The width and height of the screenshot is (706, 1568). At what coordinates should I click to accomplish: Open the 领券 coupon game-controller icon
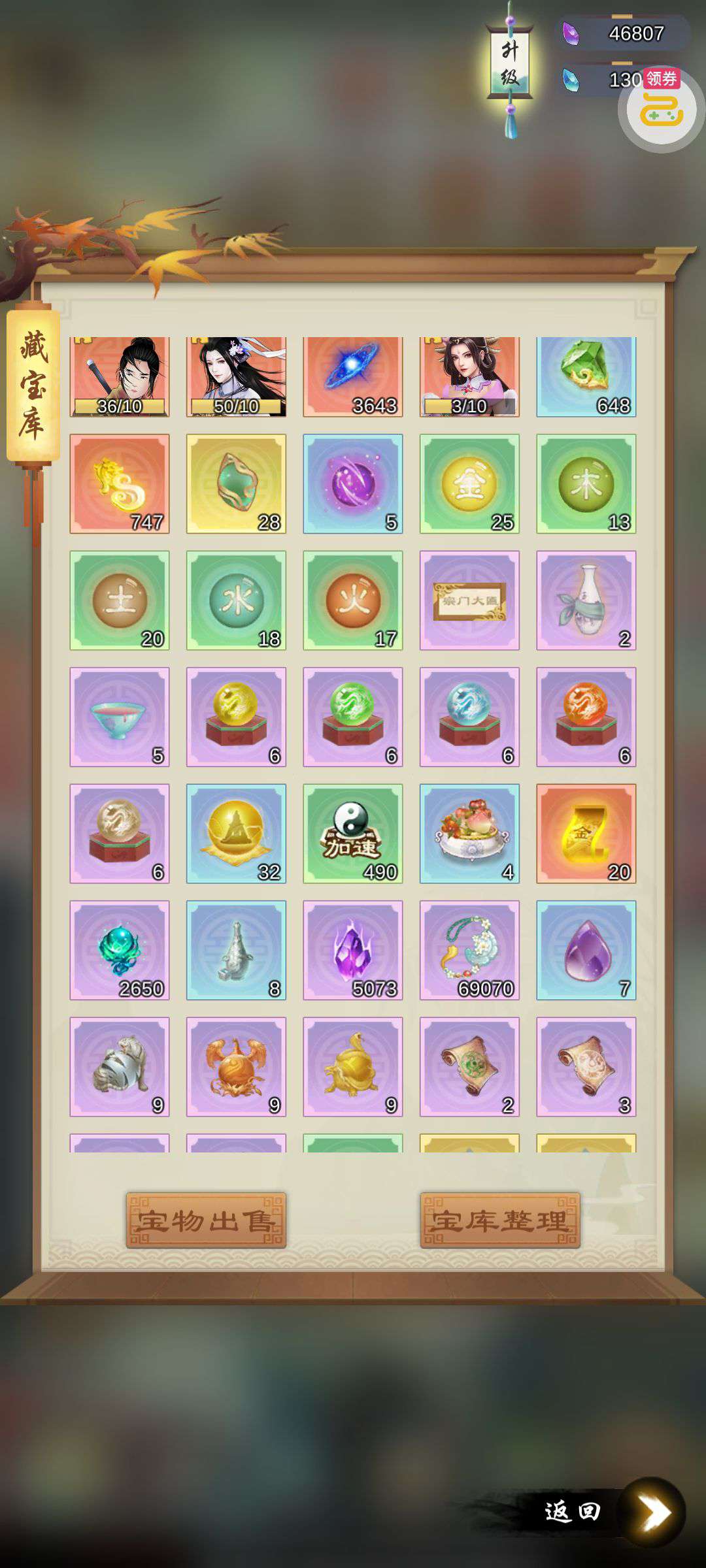tap(661, 109)
